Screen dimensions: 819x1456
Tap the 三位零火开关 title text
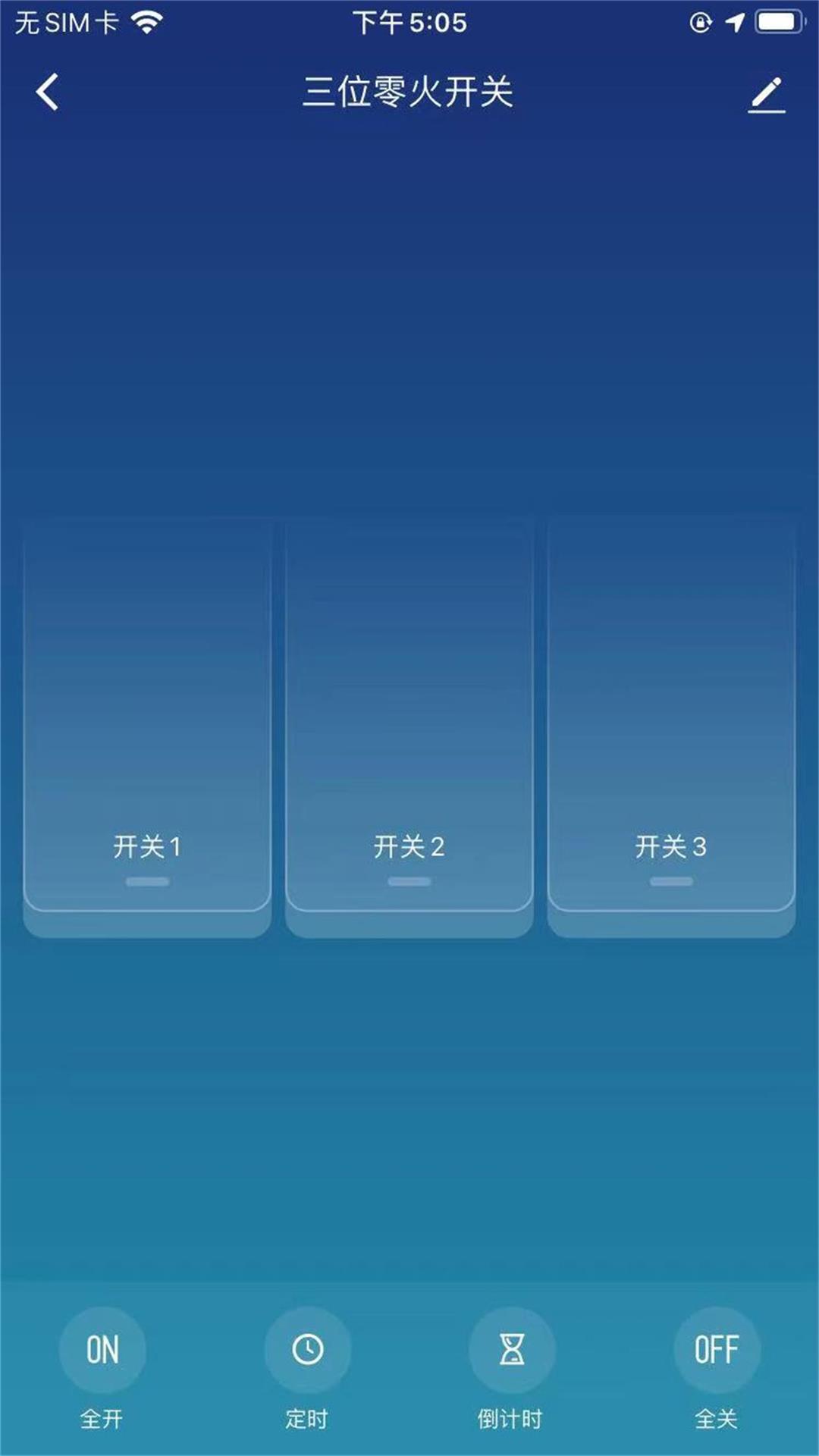(x=409, y=91)
